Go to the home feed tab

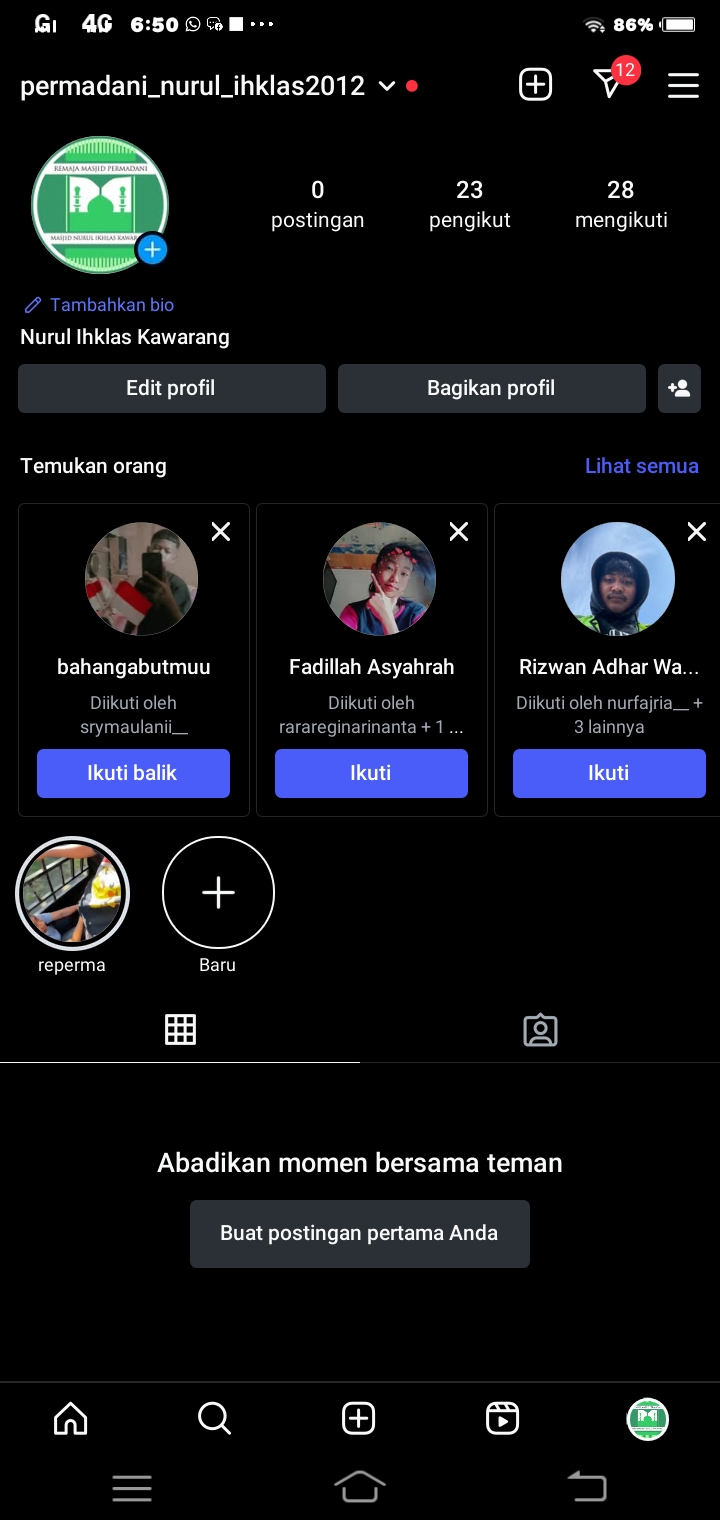[x=71, y=1418]
